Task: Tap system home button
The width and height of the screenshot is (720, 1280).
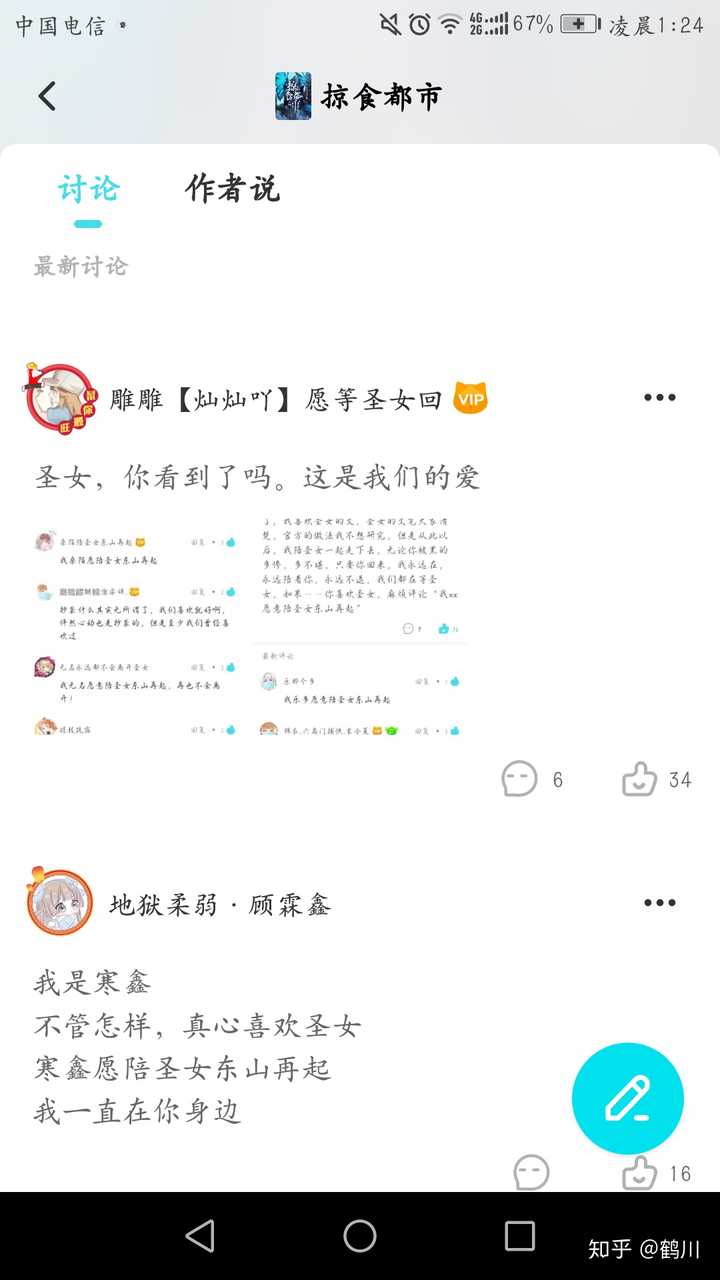Action: coord(360,1236)
